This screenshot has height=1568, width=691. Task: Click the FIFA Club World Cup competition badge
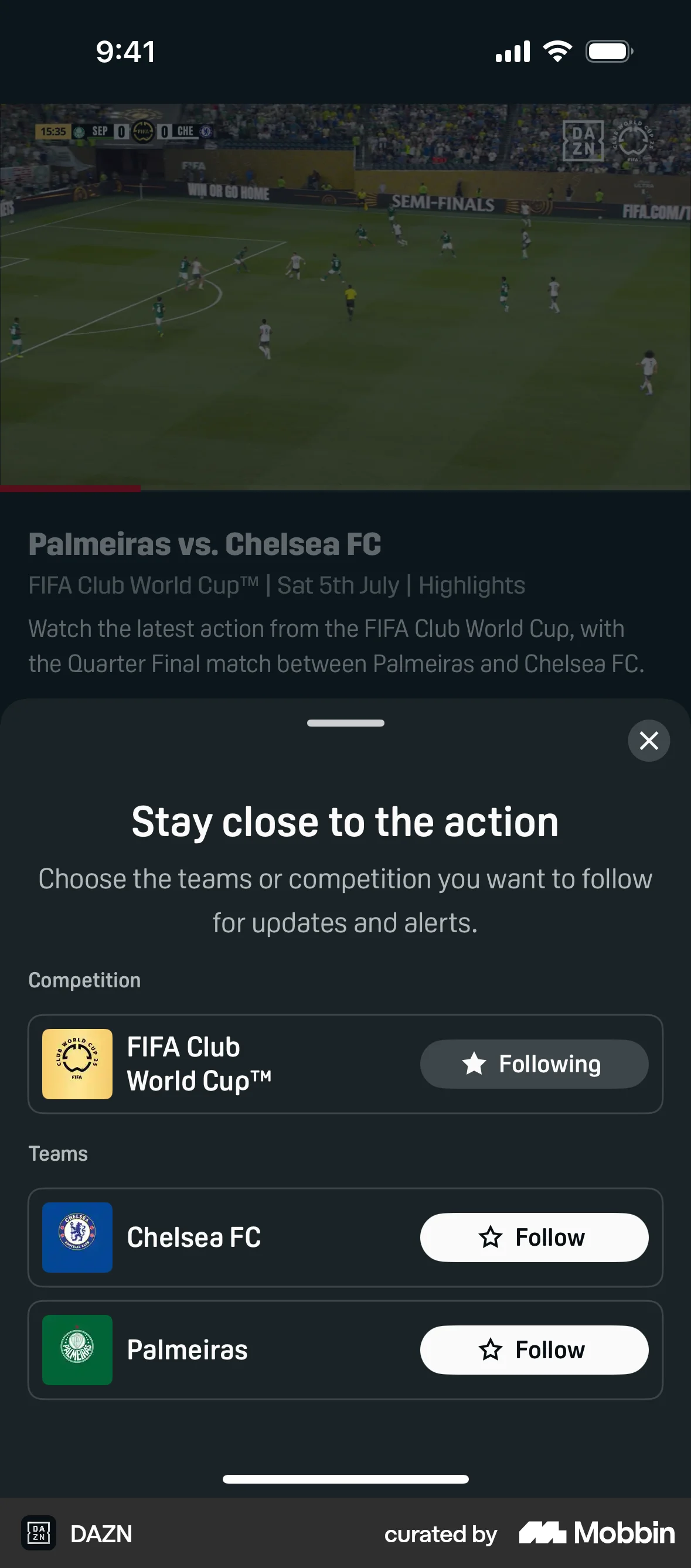click(x=77, y=1064)
